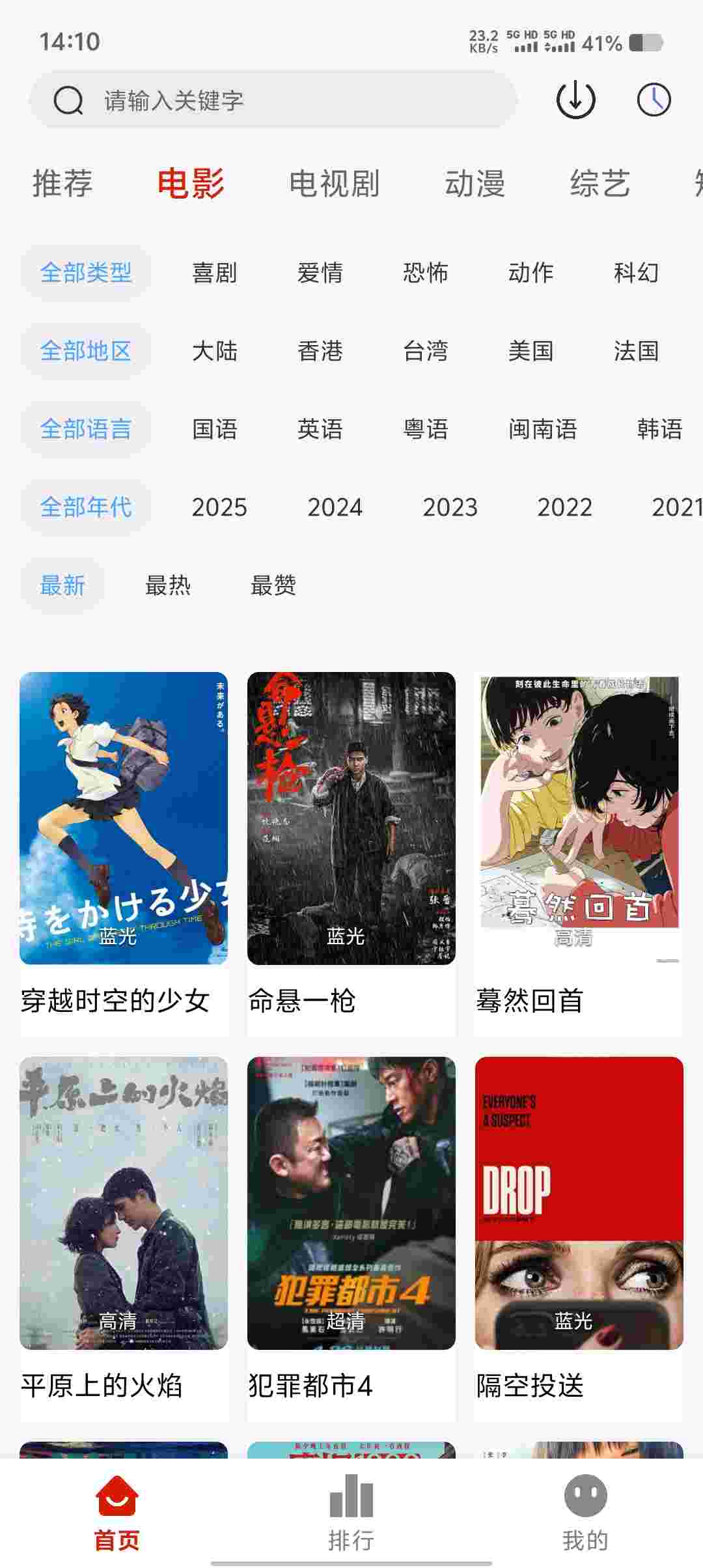
Task: View details for 蓦然回首
Action: (x=579, y=818)
